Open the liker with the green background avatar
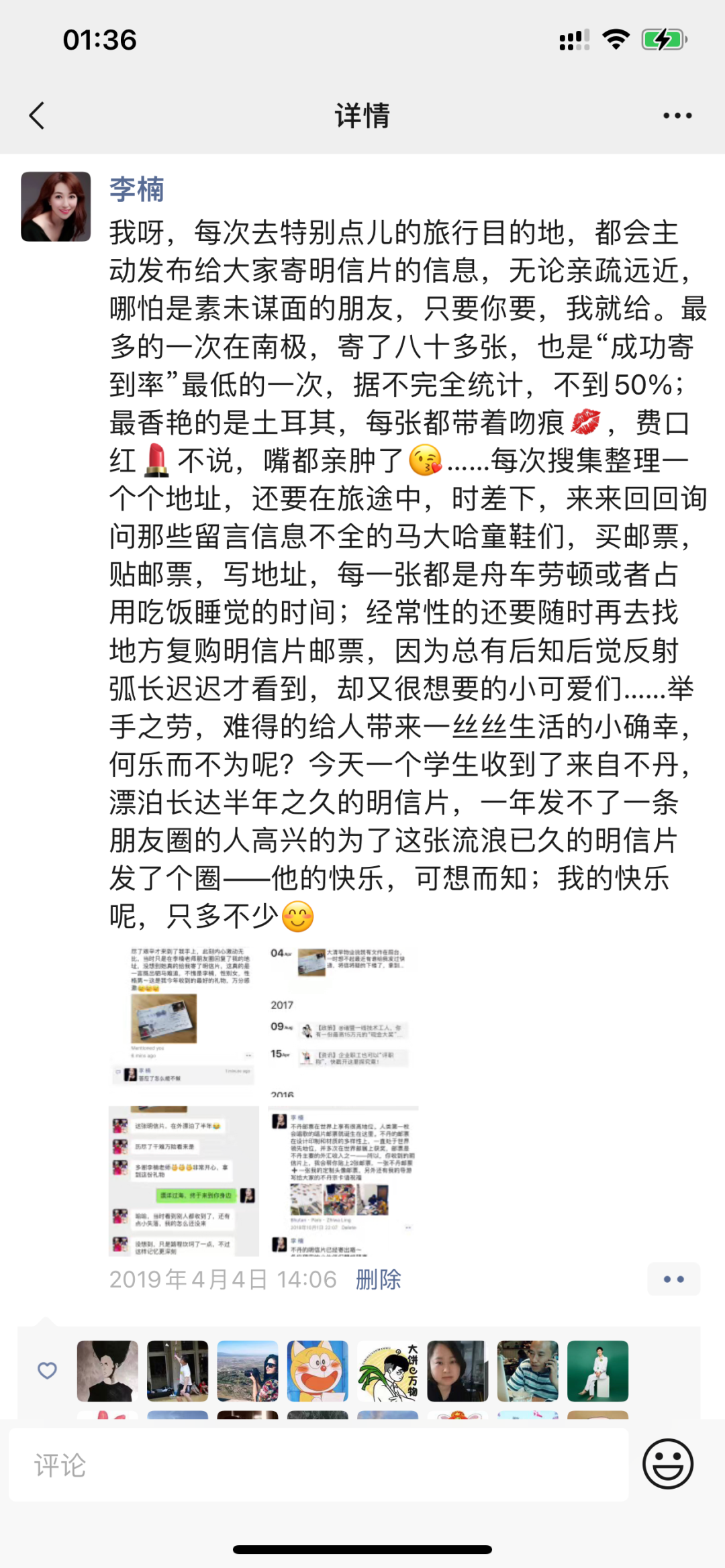Image resolution: width=725 pixels, height=1568 pixels. 597,1371
